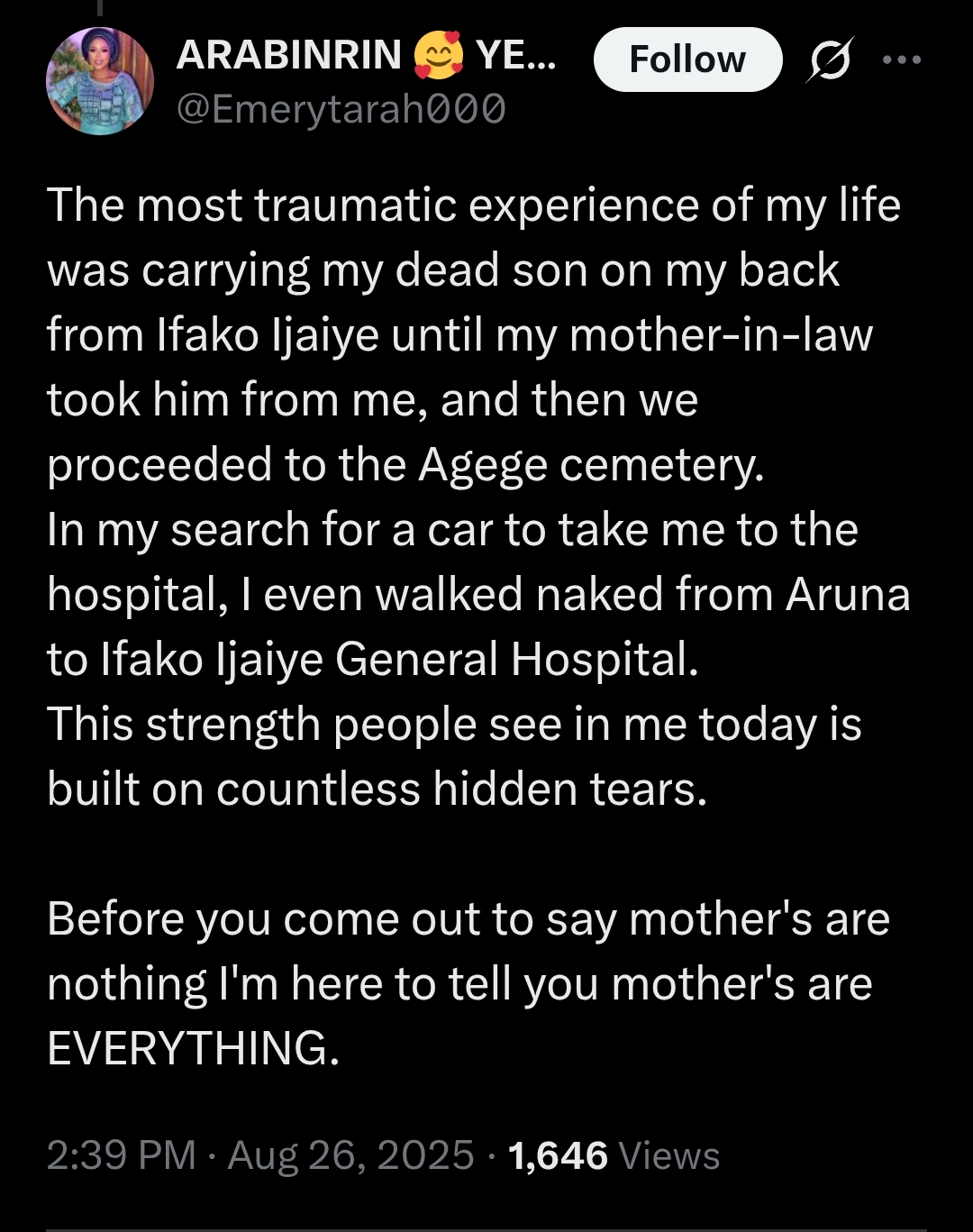Follow the ARABINRIN account

click(x=687, y=59)
